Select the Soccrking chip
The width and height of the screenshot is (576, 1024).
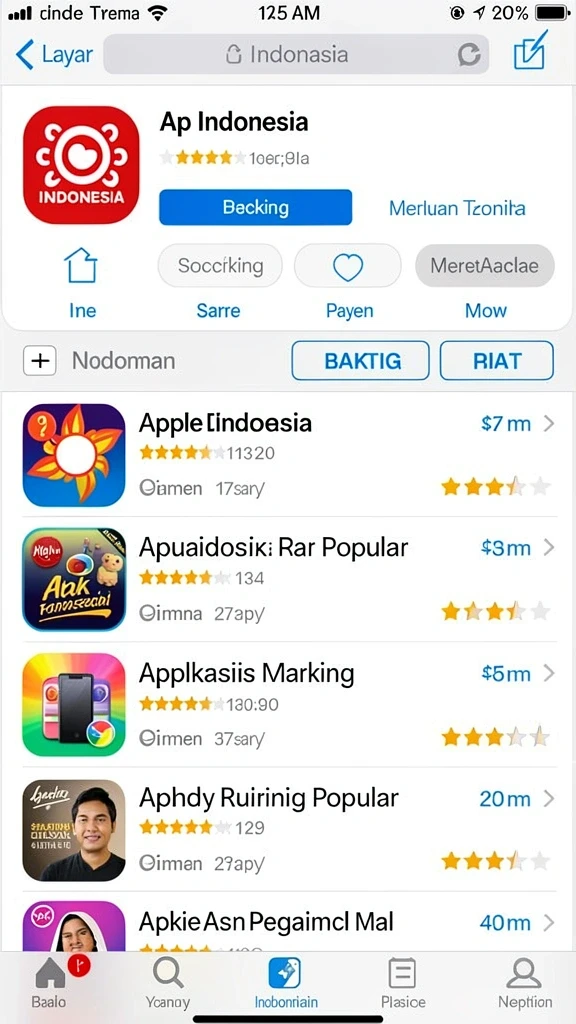[220, 266]
